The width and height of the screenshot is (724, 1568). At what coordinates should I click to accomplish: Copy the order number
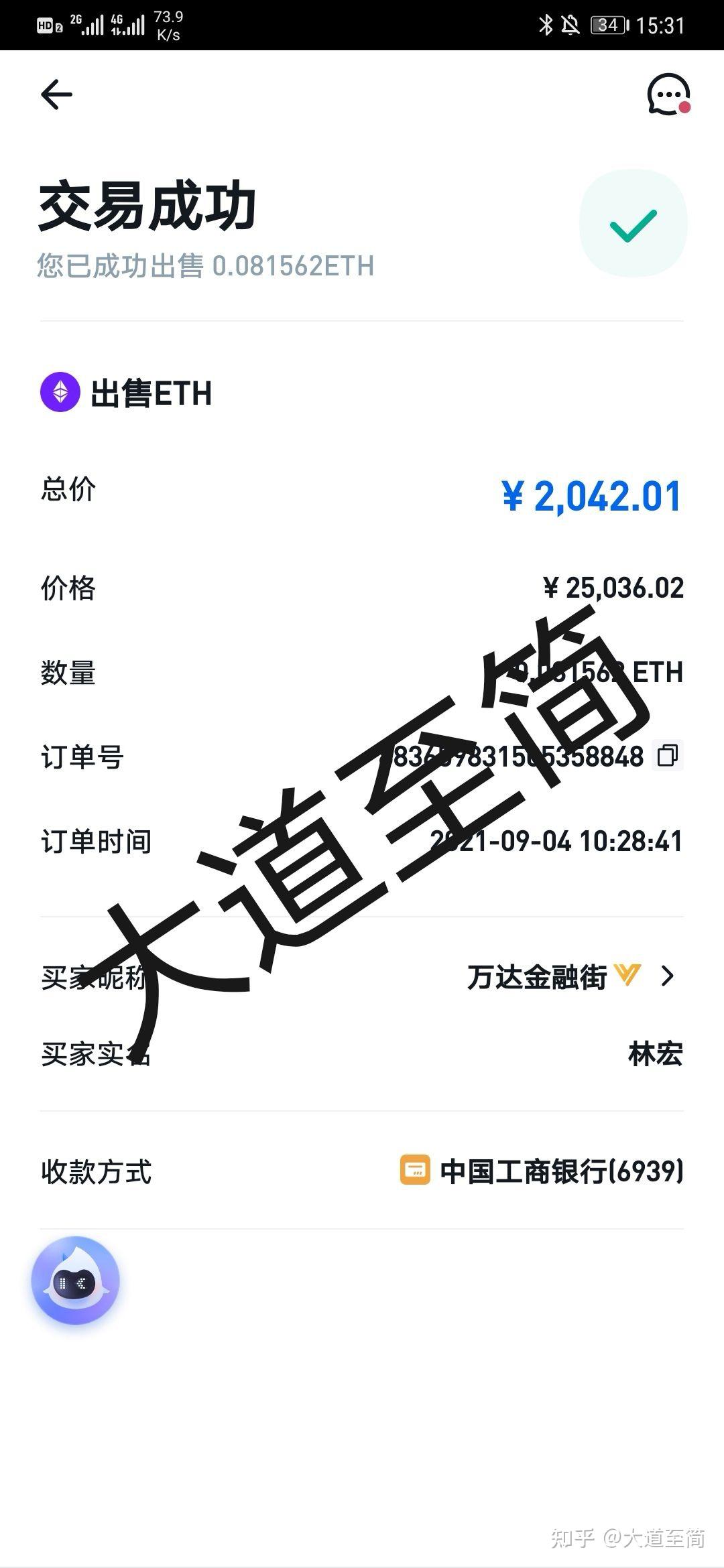pyautogui.click(x=668, y=756)
